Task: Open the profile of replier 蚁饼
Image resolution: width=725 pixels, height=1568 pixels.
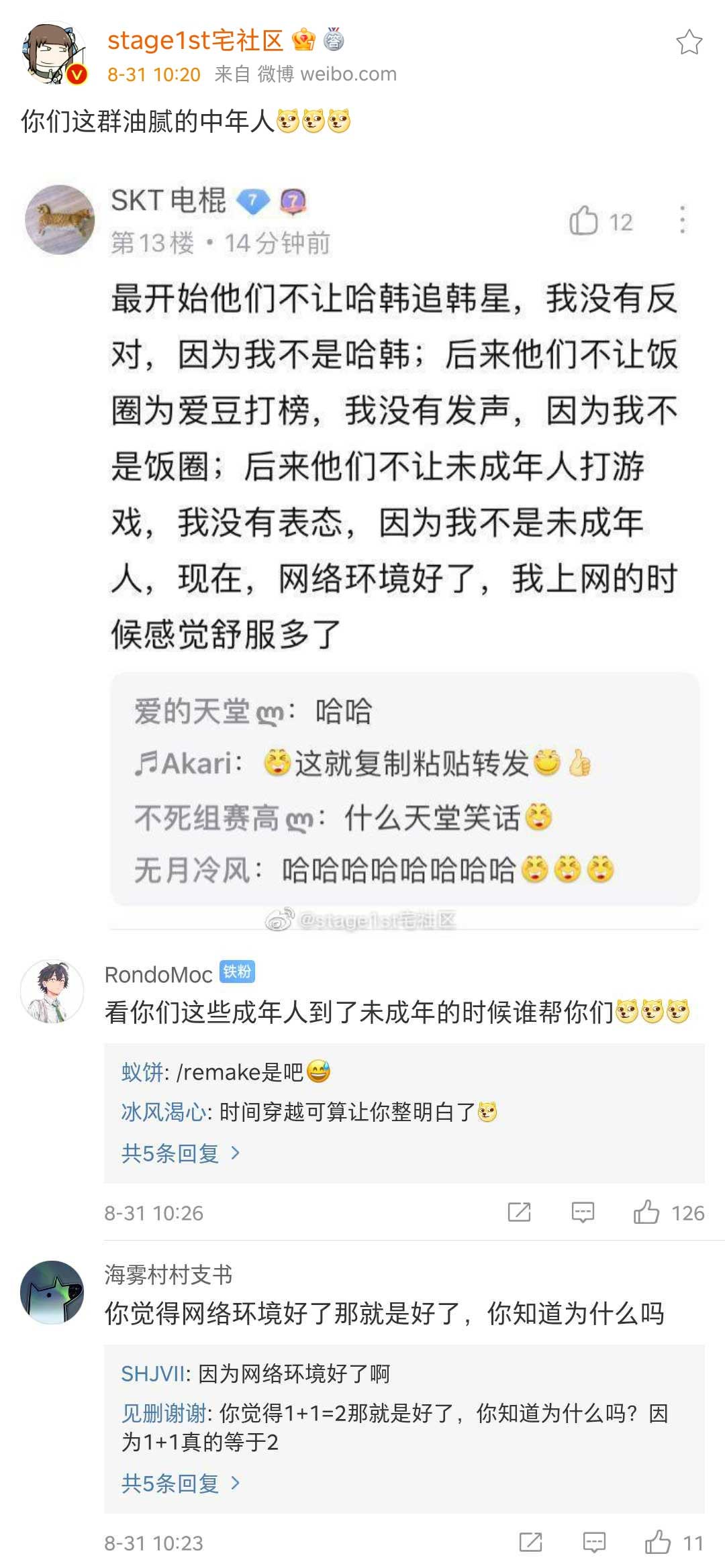Action: point(142,1072)
